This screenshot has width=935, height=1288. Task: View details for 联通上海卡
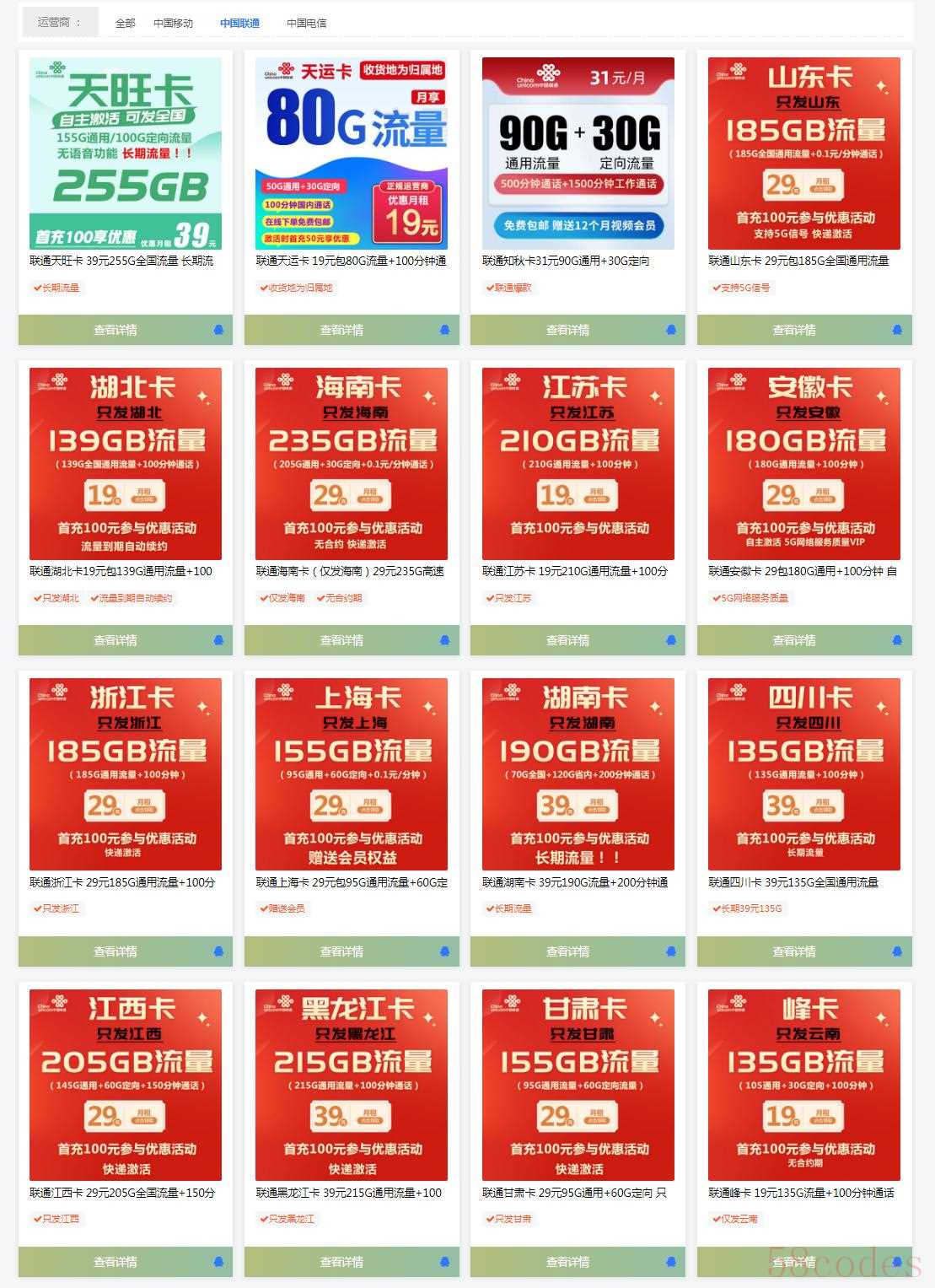click(341, 951)
